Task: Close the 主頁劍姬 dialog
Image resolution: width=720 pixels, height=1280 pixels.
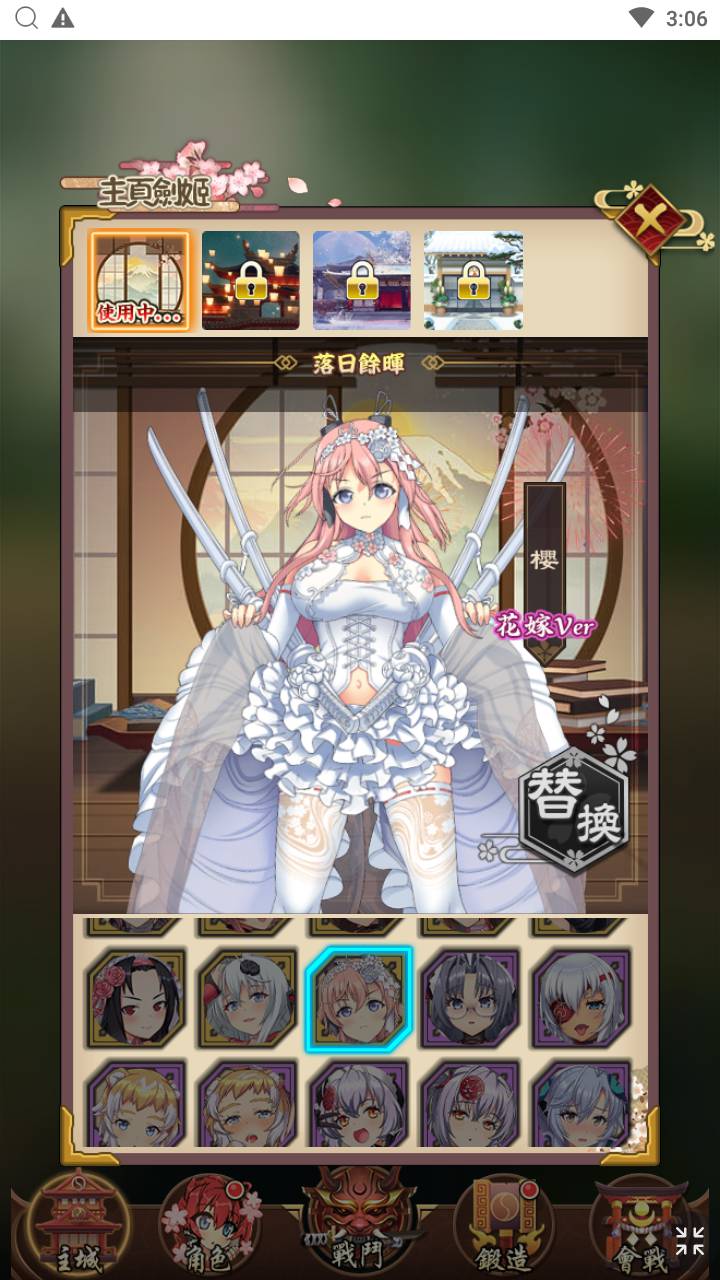Action: click(x=650, y=219)
